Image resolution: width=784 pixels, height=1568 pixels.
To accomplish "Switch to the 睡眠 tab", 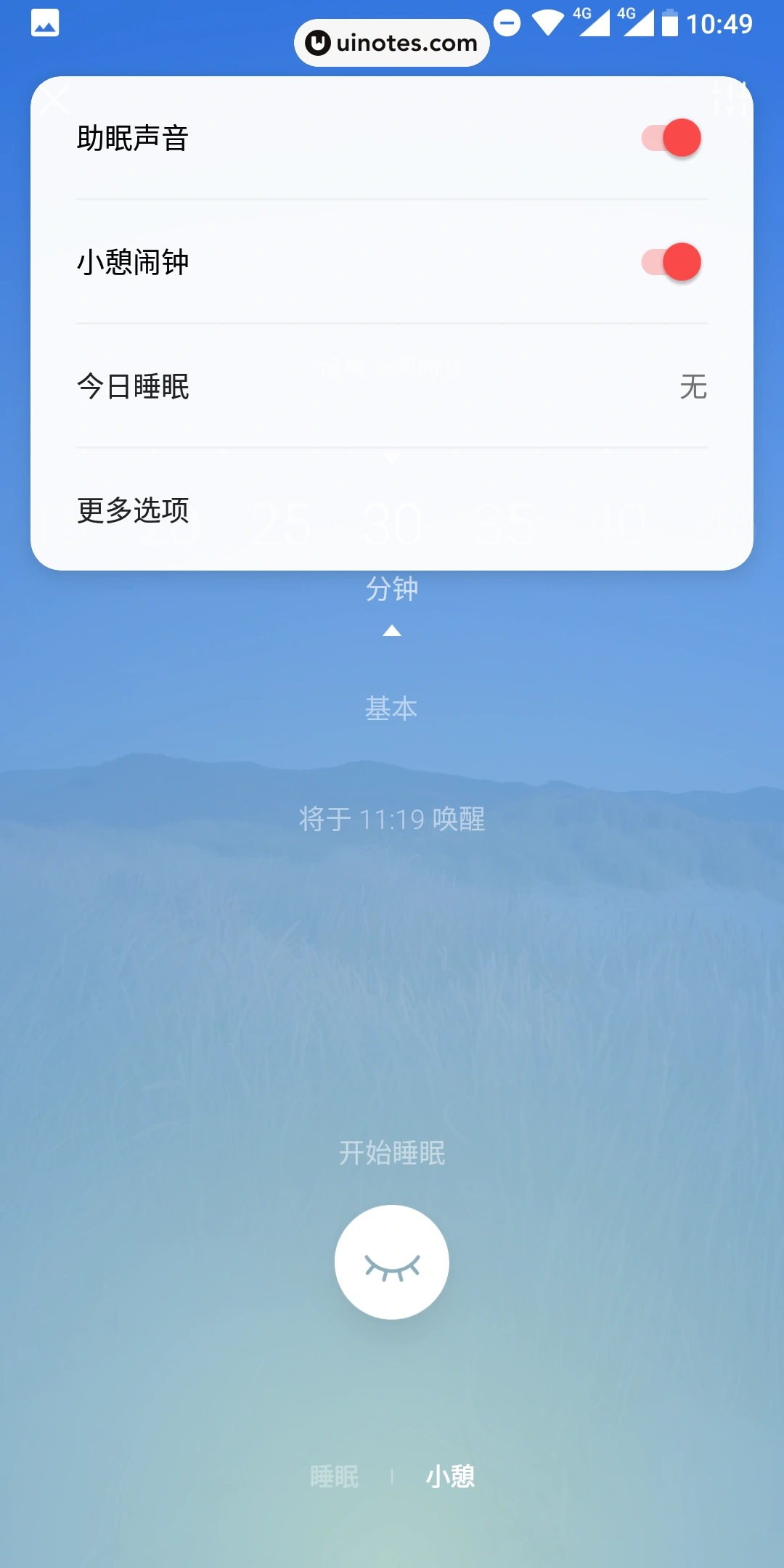I will point(335,1475).
